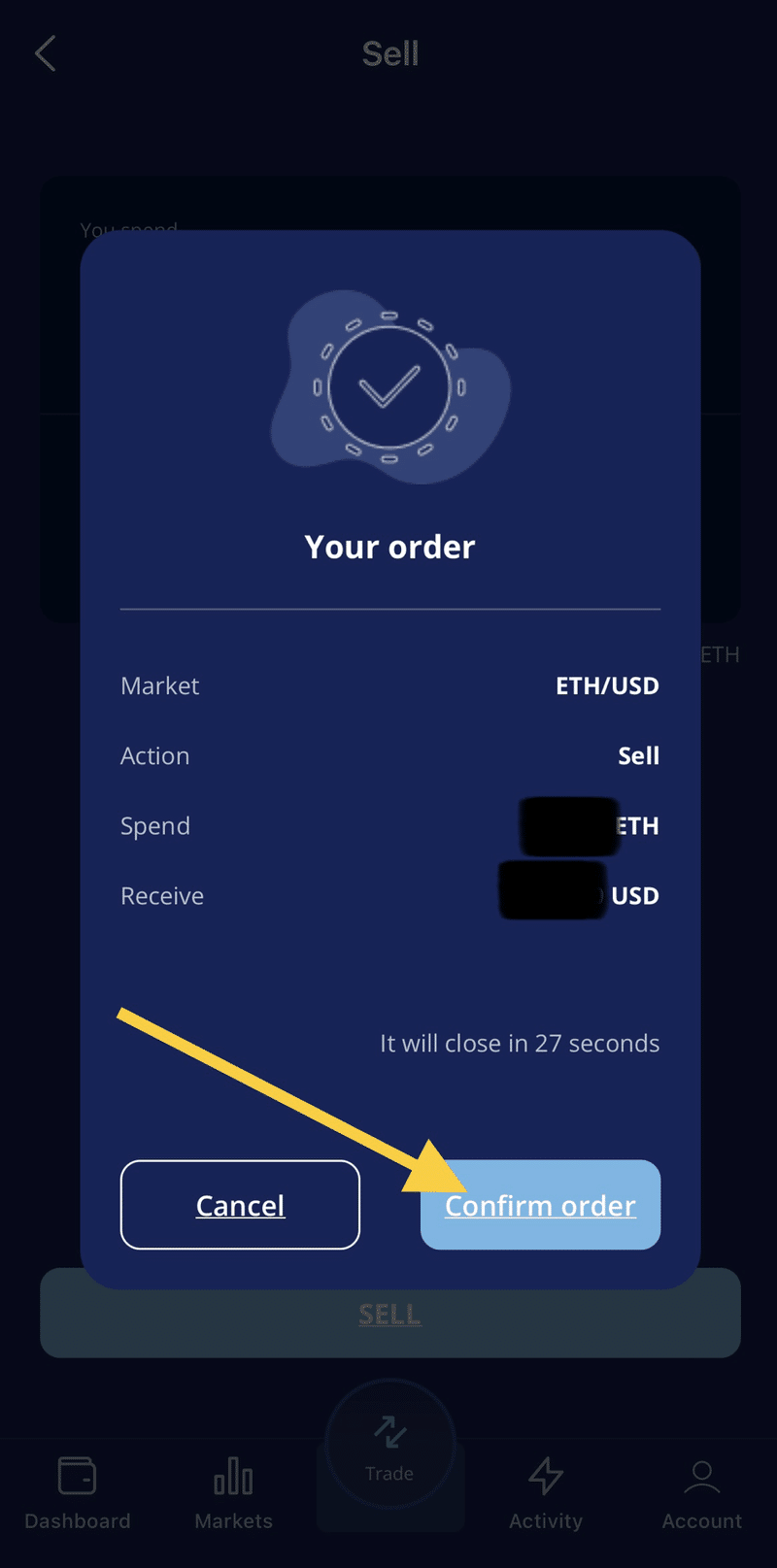Go to the Account tab
The width and height of the screenshot is (777, 1568).
[x=701, y=1492]
